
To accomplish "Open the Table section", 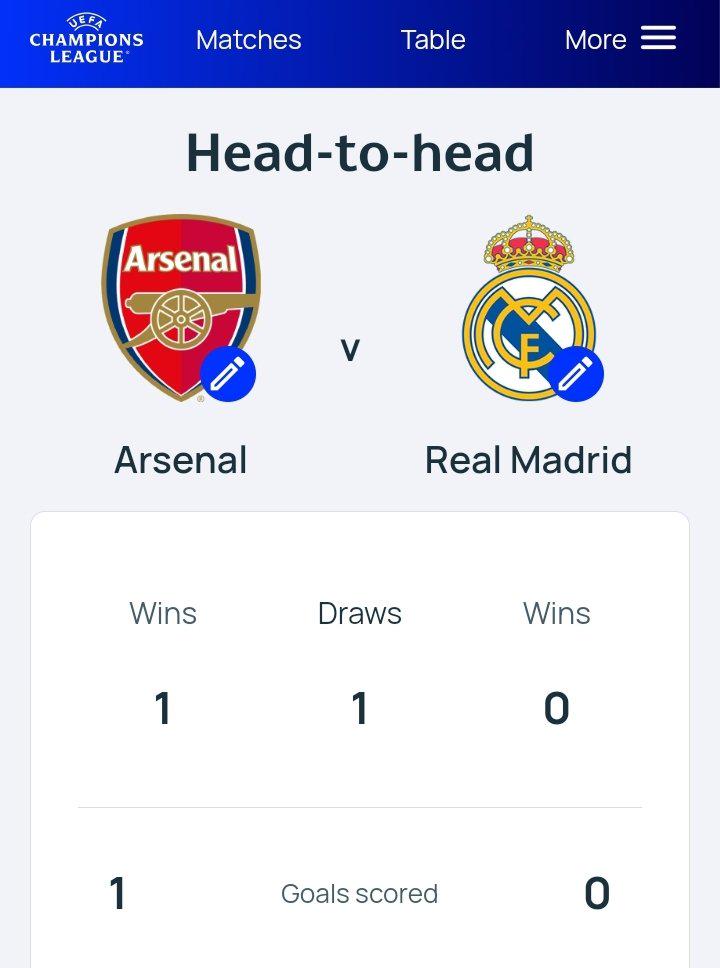I will pyautogui.click(x=433, y=40).
